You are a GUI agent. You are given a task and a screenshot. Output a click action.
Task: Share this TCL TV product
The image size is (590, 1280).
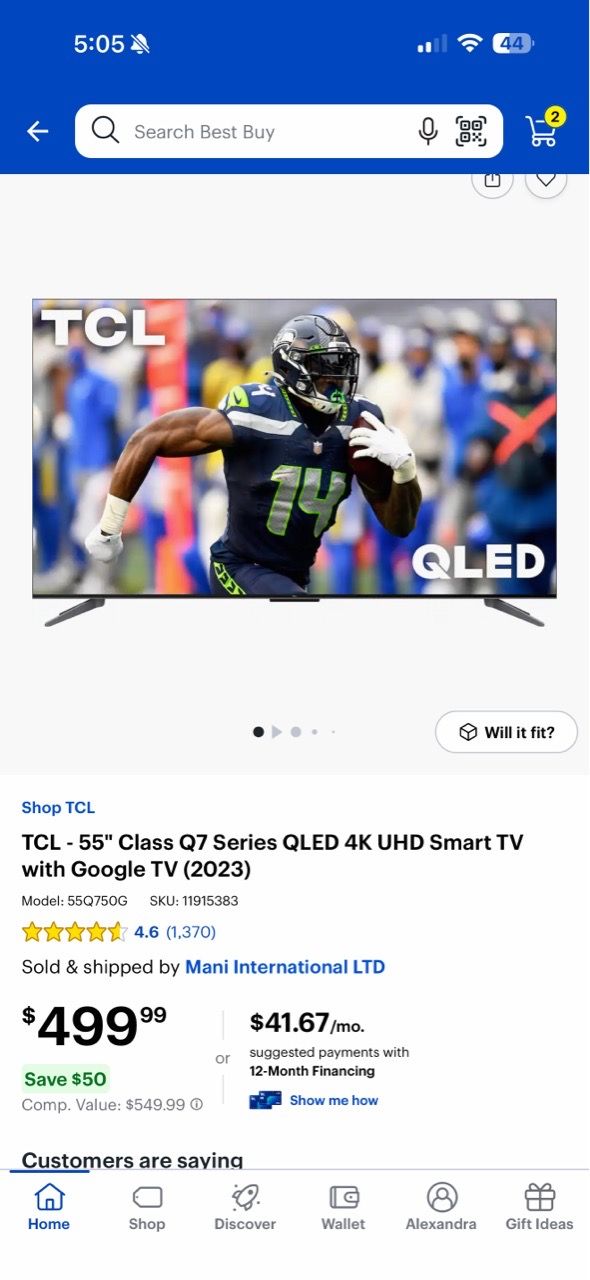492,179
